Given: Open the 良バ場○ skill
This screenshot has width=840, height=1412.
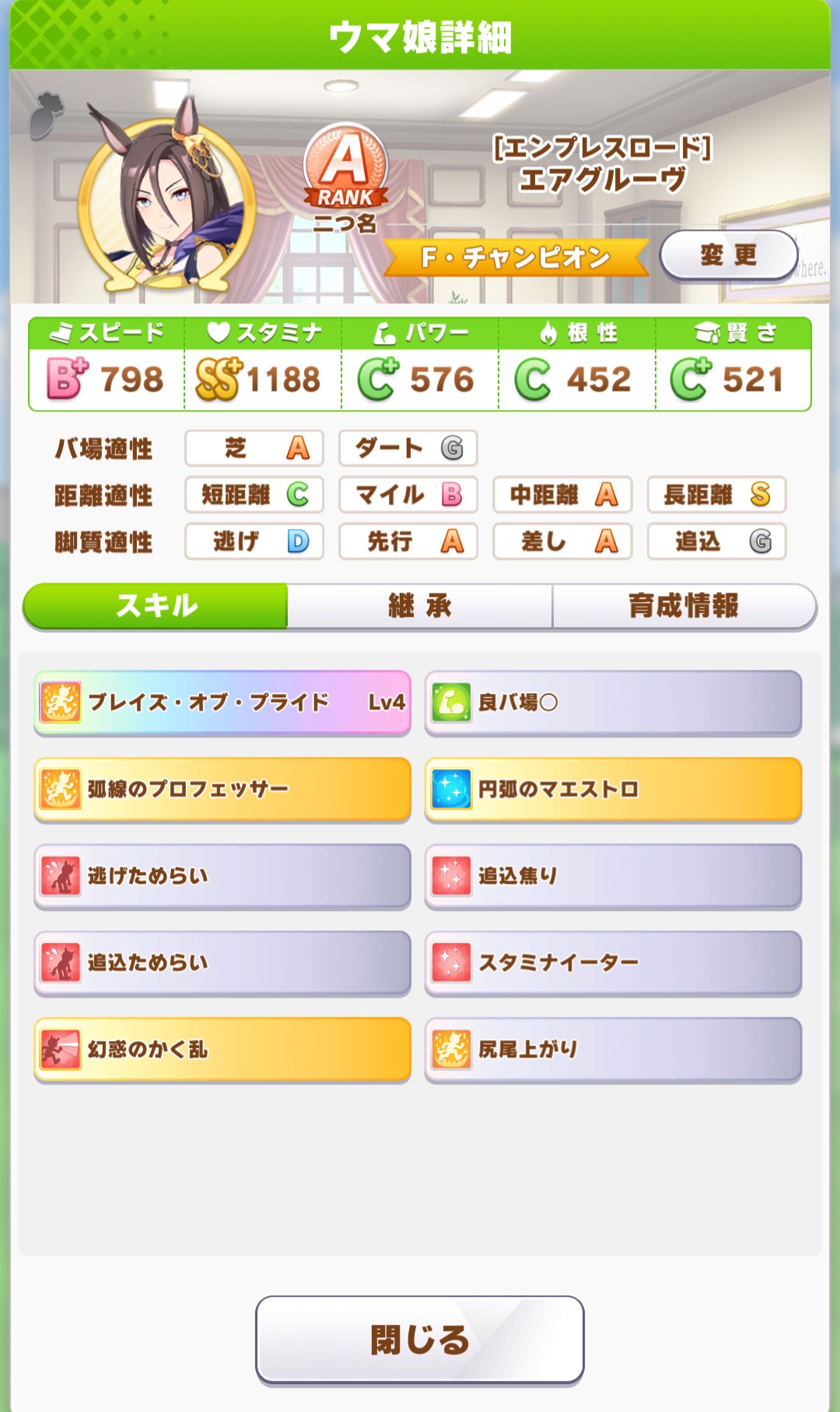Looking at the screenshot, I should 613,702.
